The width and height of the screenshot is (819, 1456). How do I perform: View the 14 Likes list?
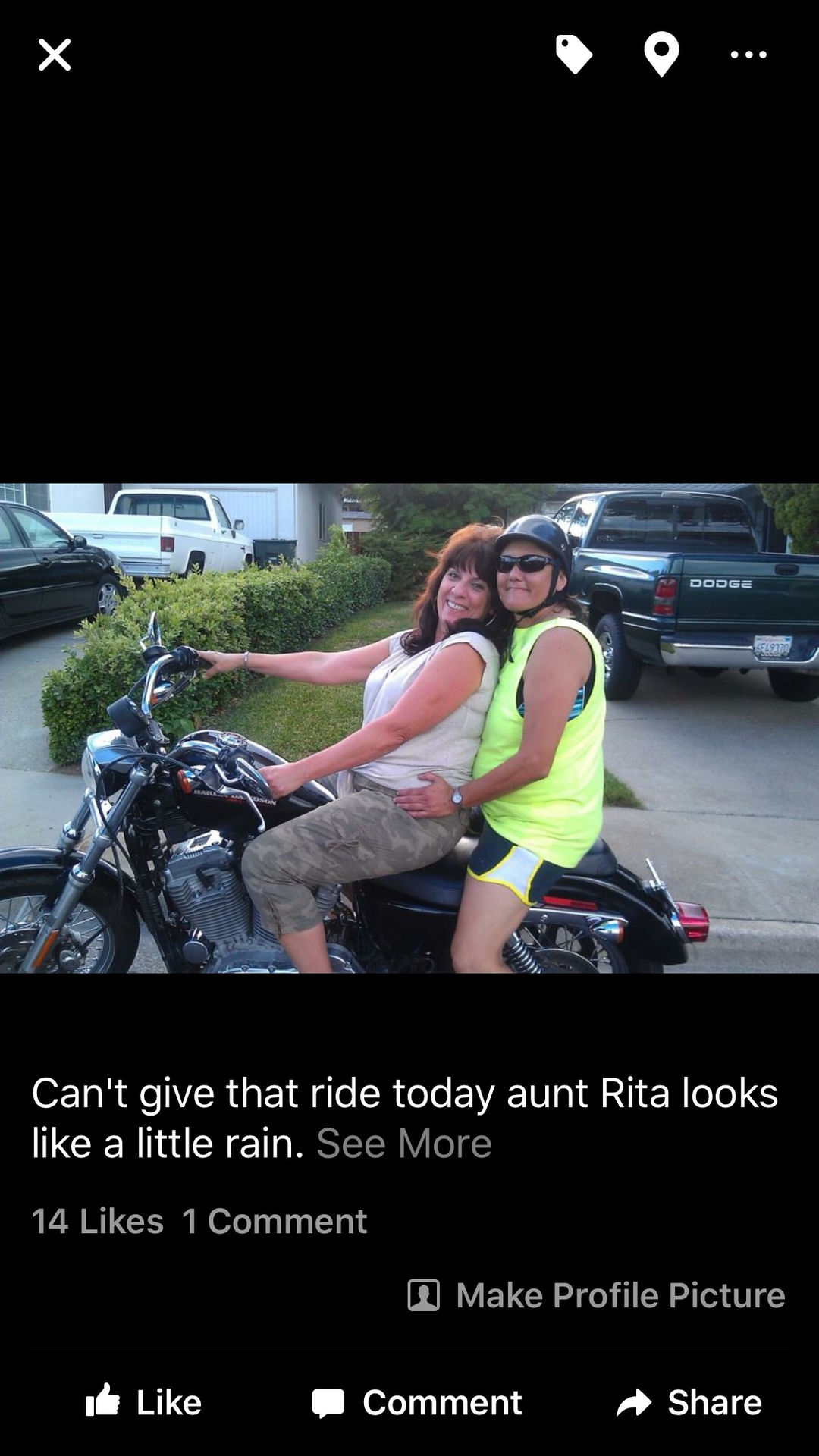point(98,1222)
